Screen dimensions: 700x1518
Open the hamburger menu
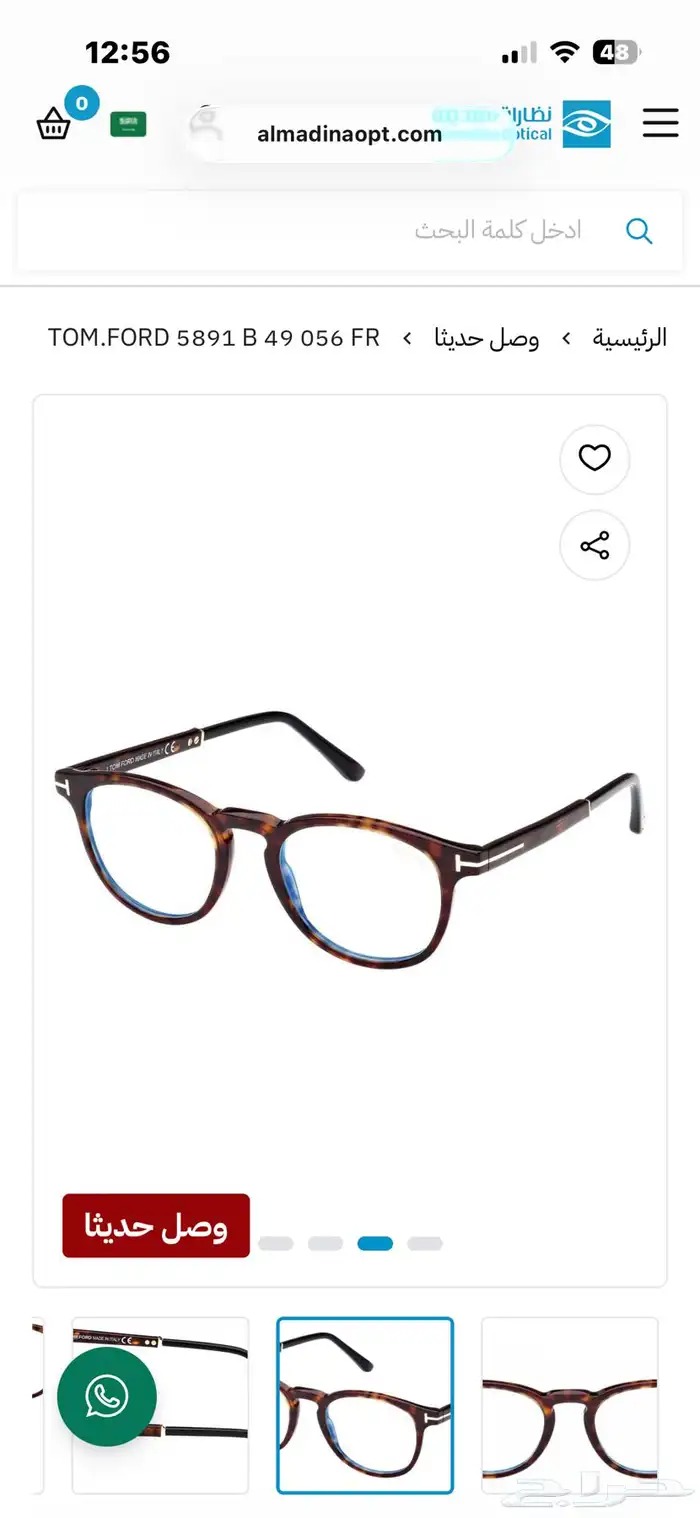click(660, 124)
